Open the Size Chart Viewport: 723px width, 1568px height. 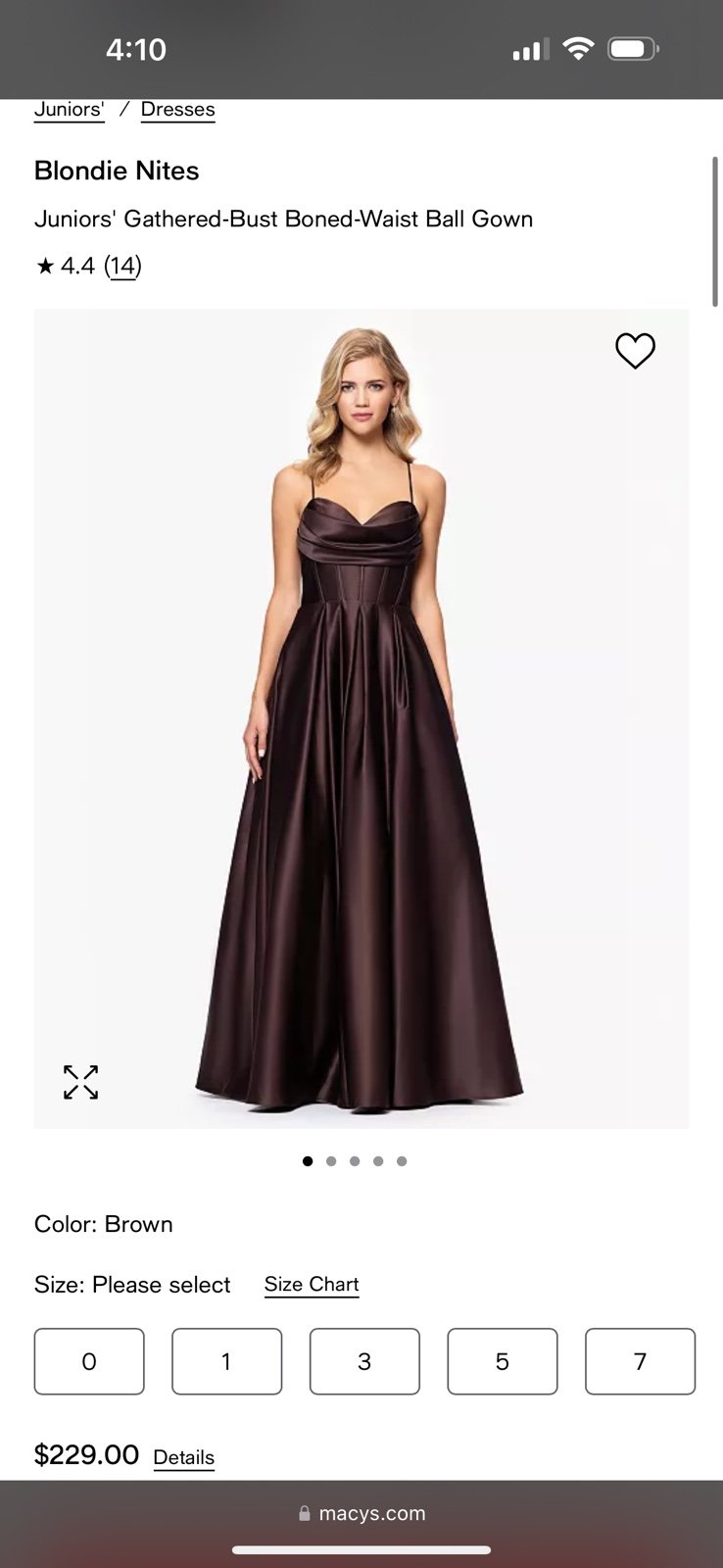[x=312, y=1284]
